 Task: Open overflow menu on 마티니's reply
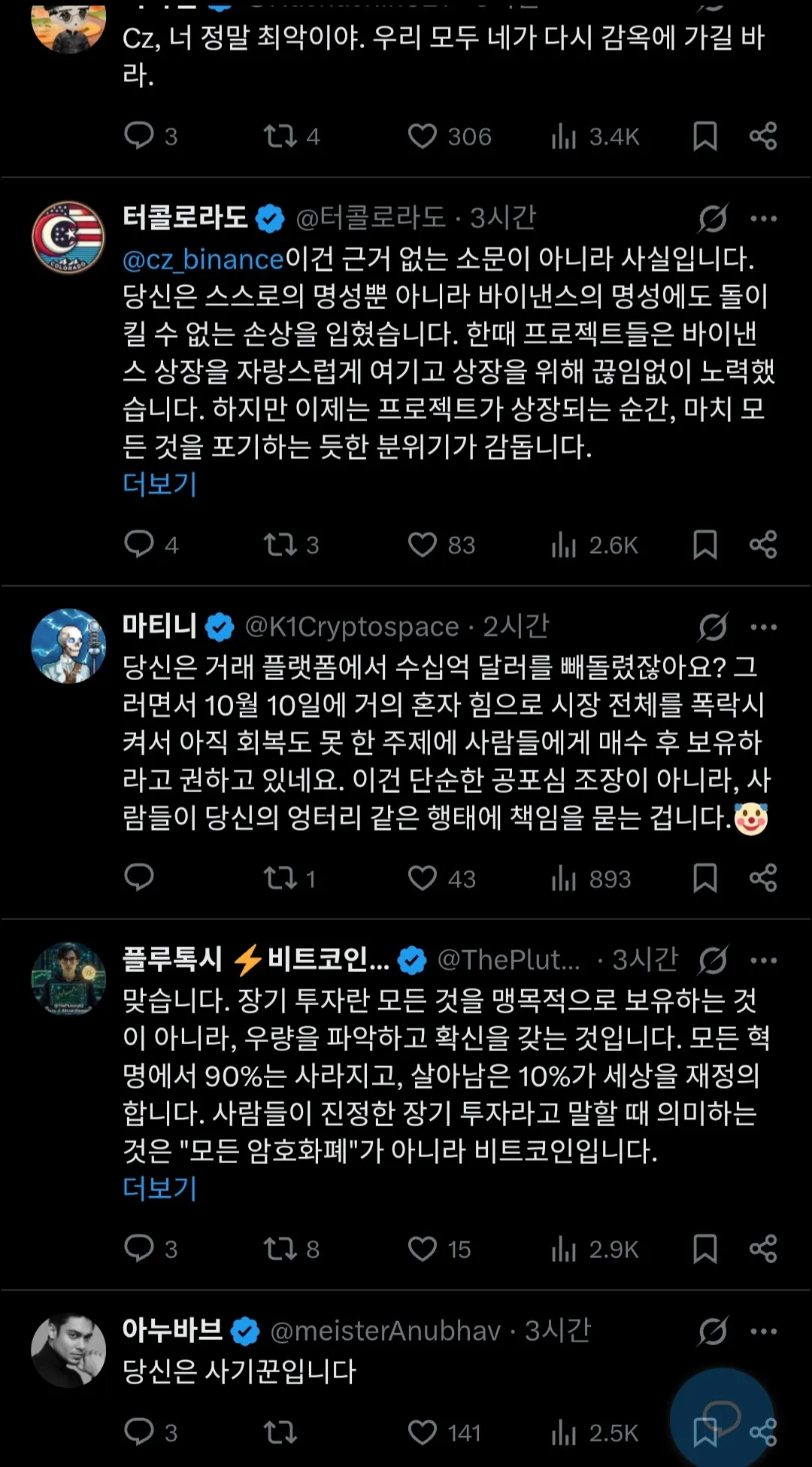(763, 627)
